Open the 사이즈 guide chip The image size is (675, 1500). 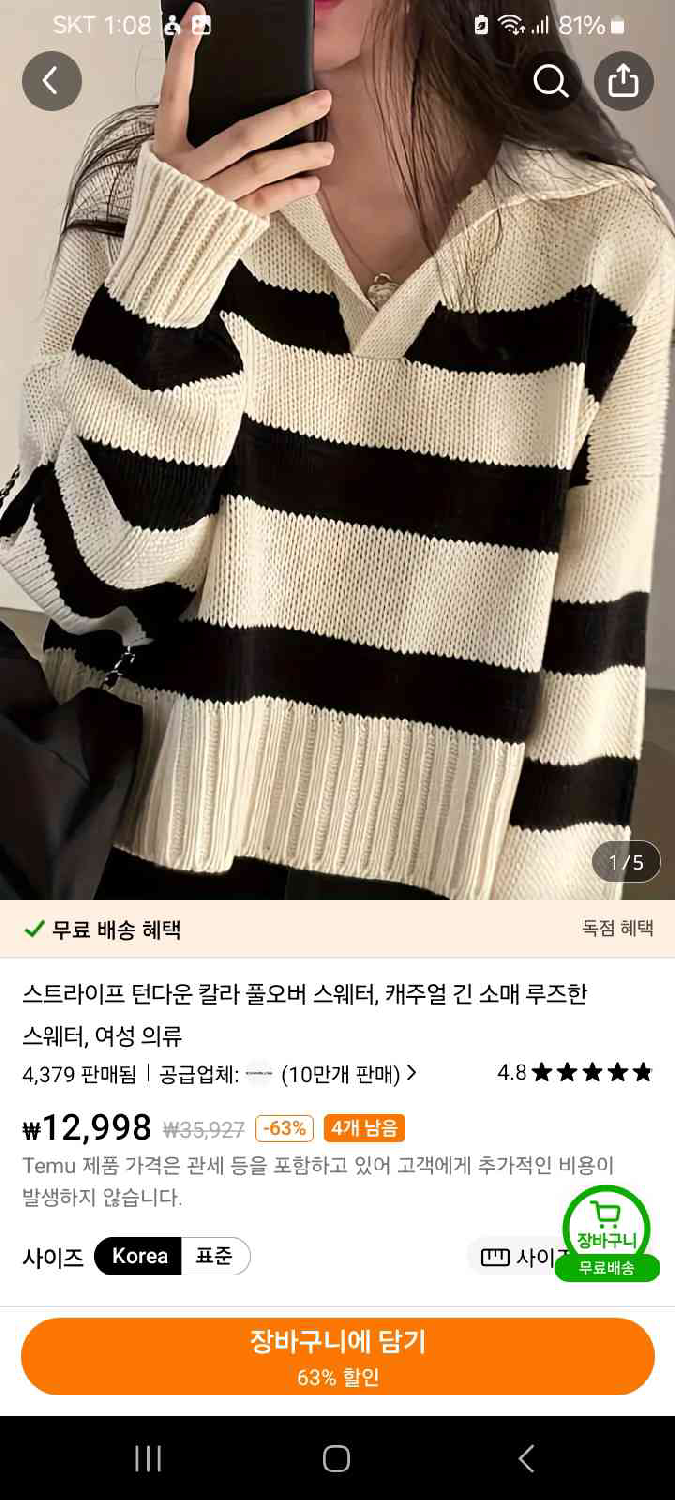pos(515,1257)
